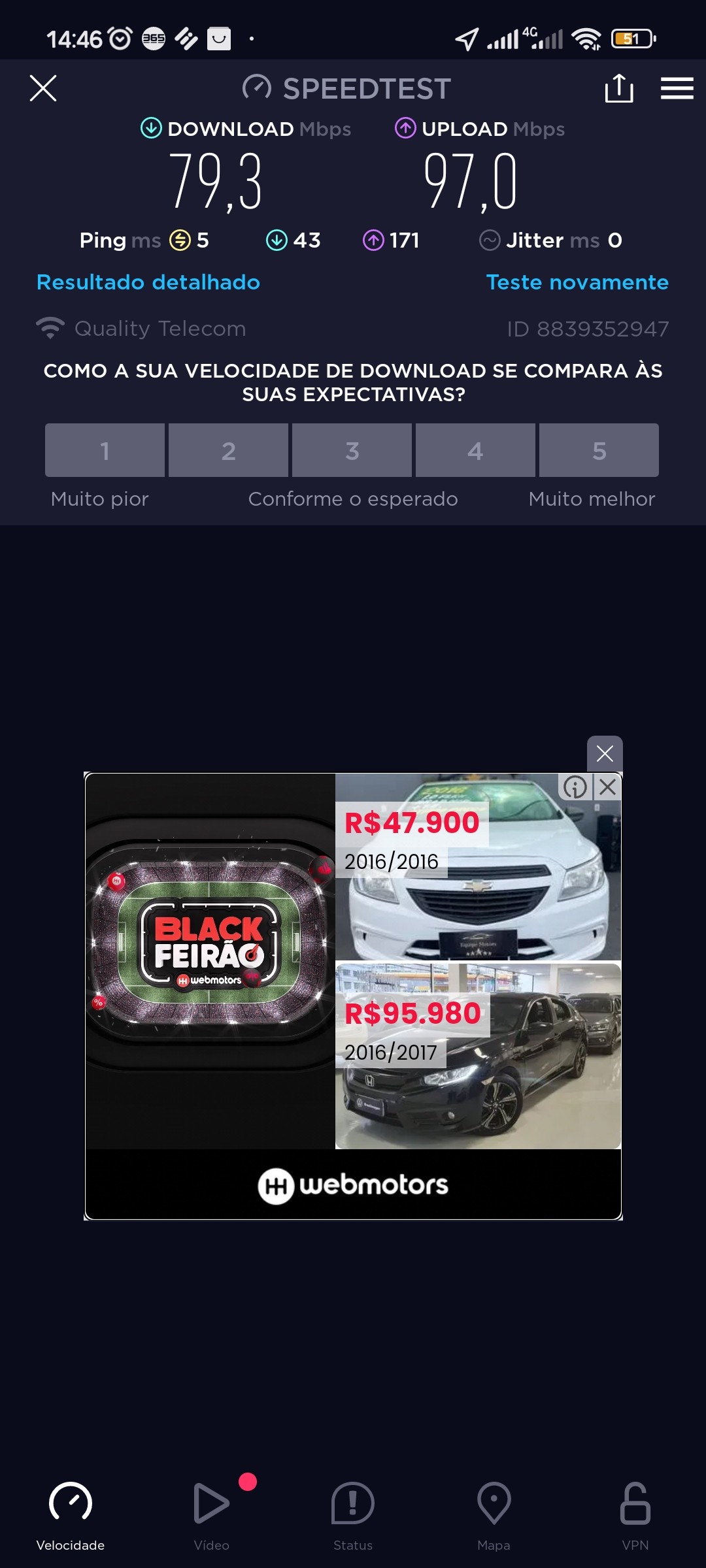The height and width of the screenshot is (1568, 706).
Task: Run the test again with Teste novamente
Action: (x=577, y=282)
